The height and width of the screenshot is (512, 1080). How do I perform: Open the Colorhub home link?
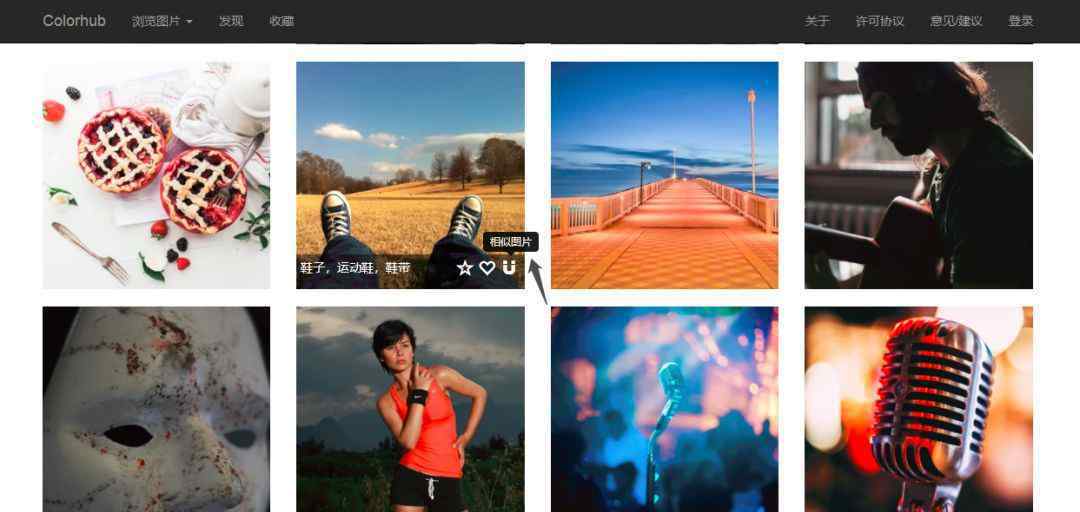point(74,21)
